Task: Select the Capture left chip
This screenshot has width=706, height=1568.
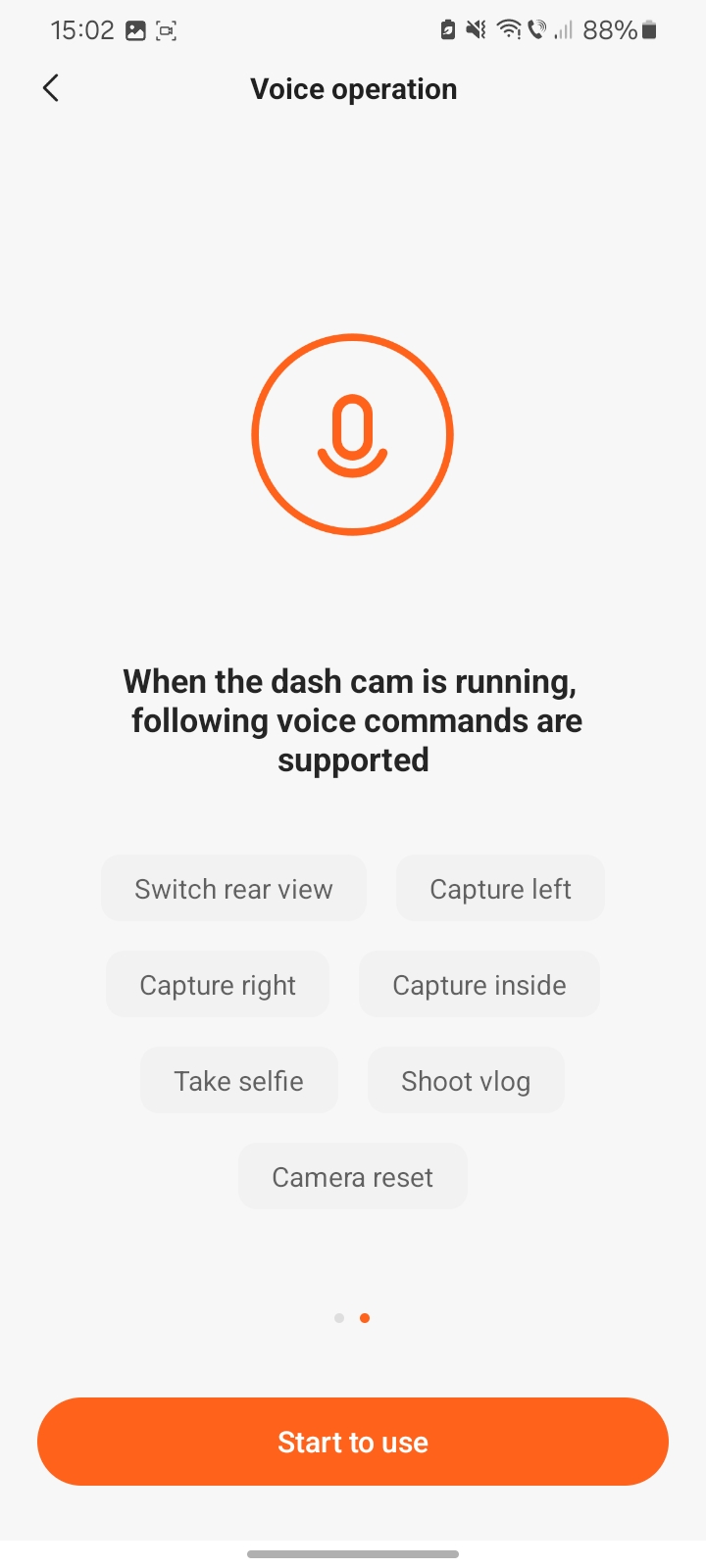Action: (x=500, y=889)
